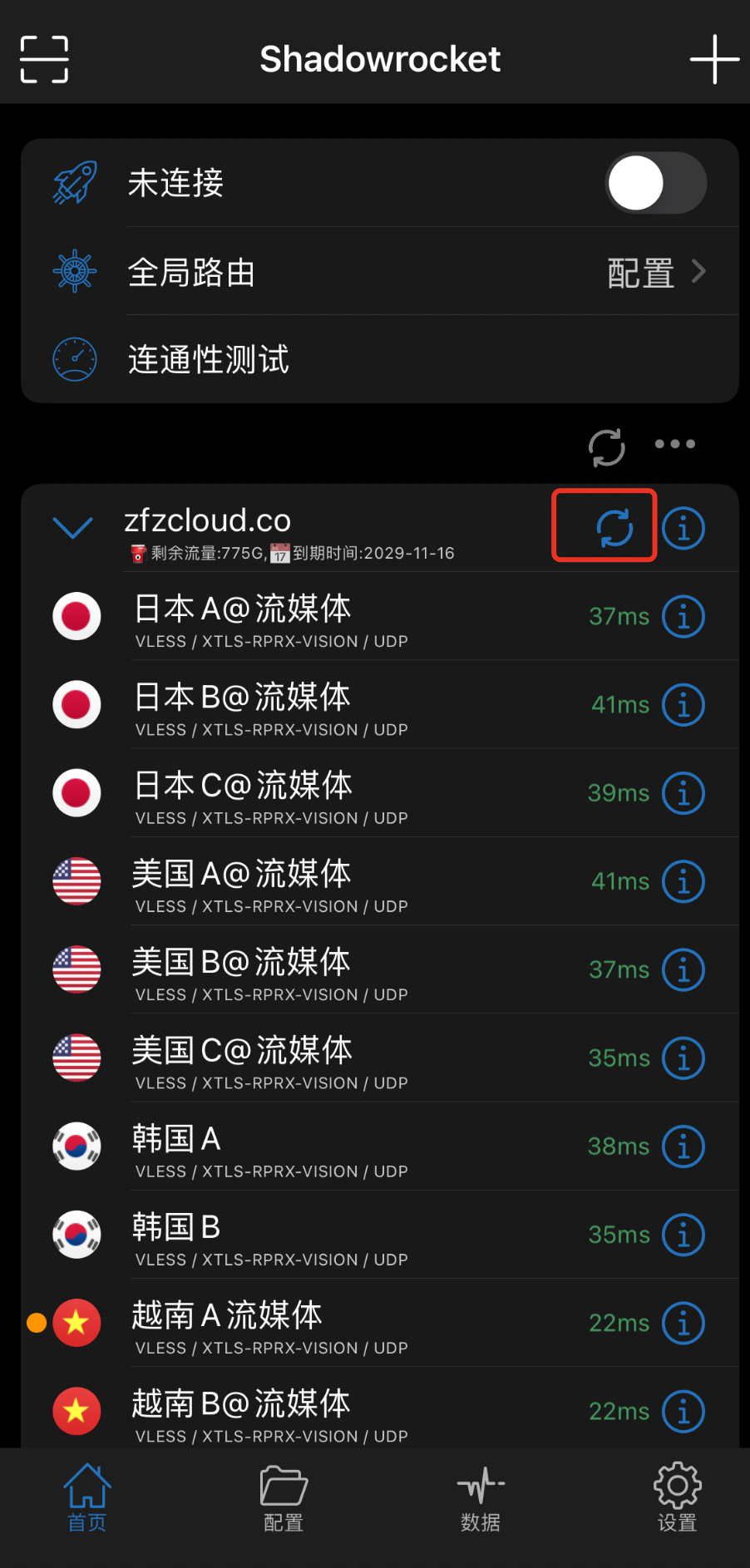Viewport: 750px width, 1568px height.
Task: Switch to the 配置 tab
Action: point(284,1498)
